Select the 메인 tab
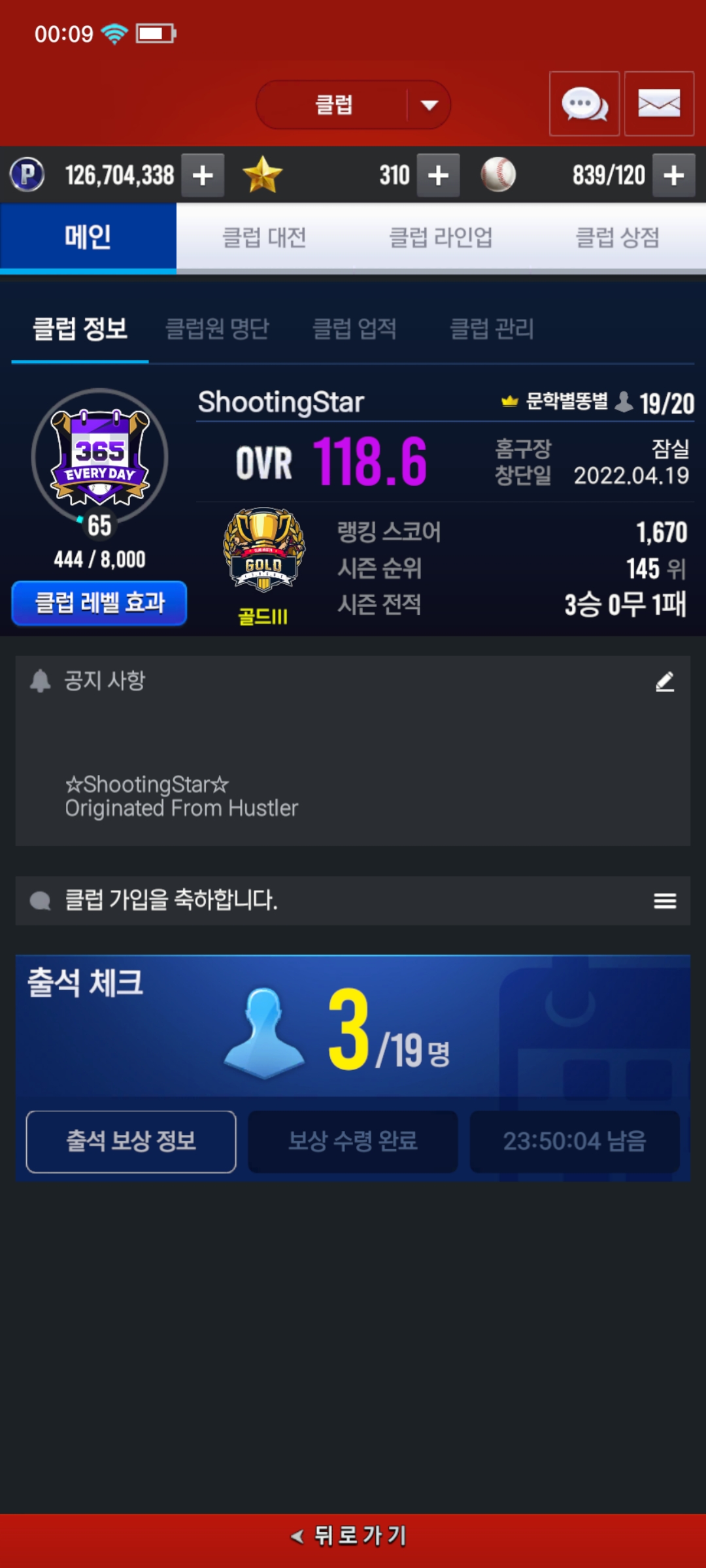Viewport: 706px width, 1568px height. tap(88, 237)
